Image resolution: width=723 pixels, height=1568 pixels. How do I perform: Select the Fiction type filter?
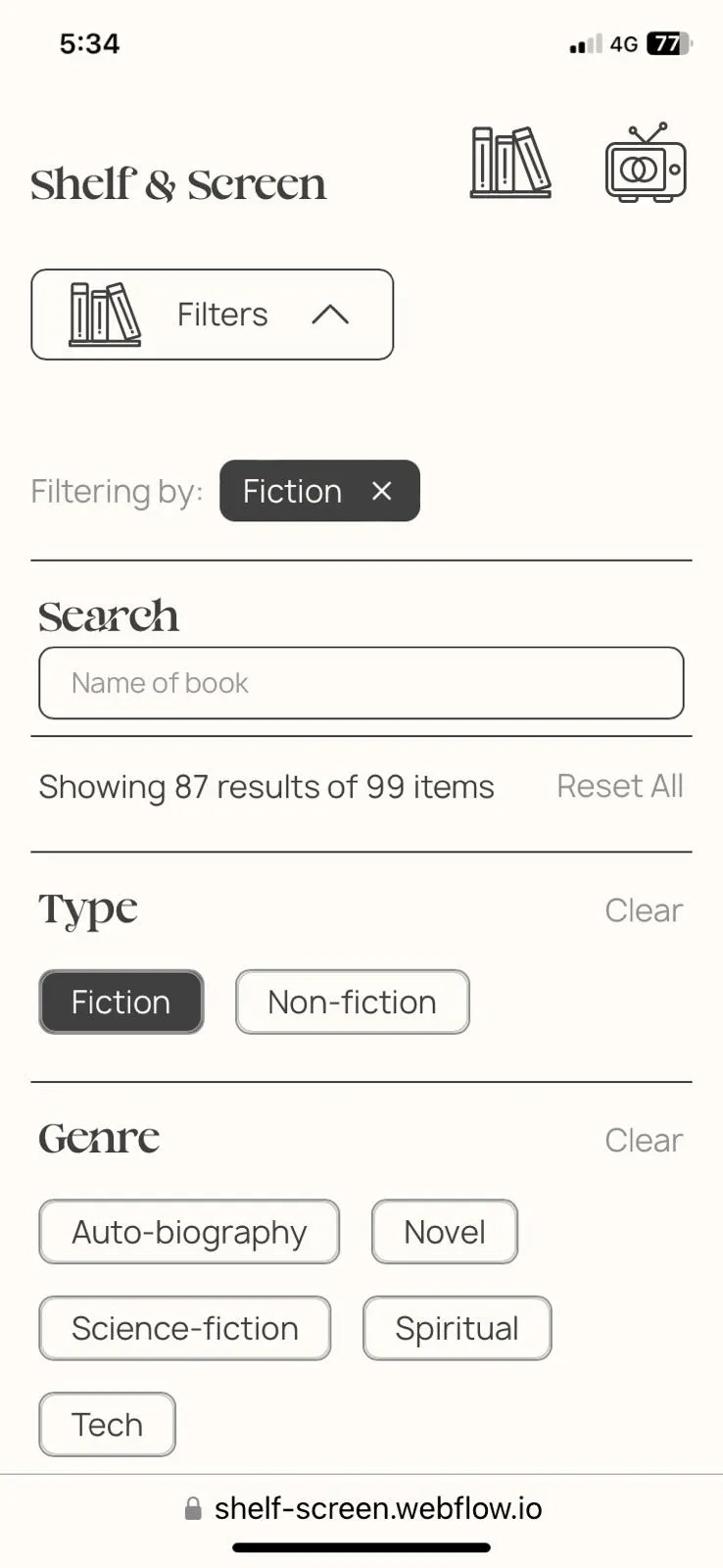click(120, 1002)
